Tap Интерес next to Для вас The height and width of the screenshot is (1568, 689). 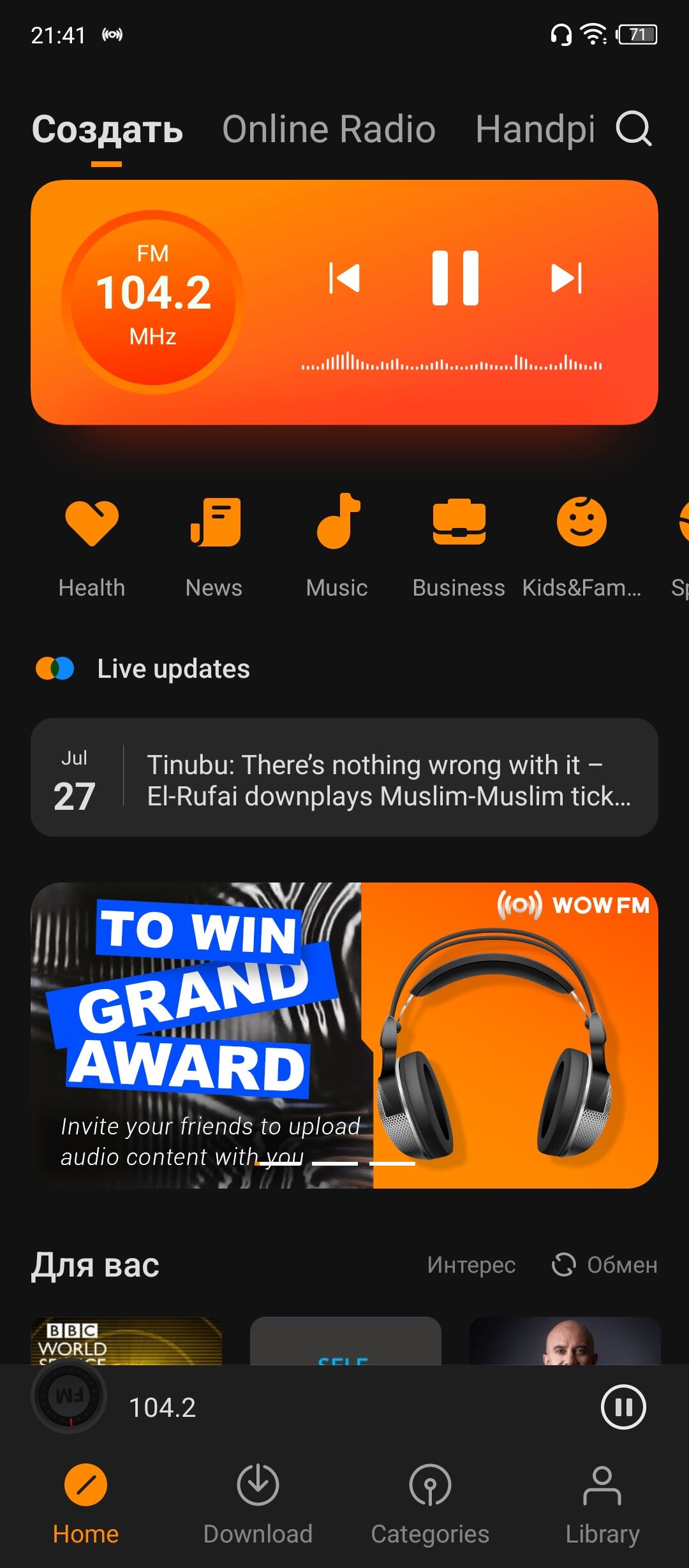click(x=471, y=1264)
